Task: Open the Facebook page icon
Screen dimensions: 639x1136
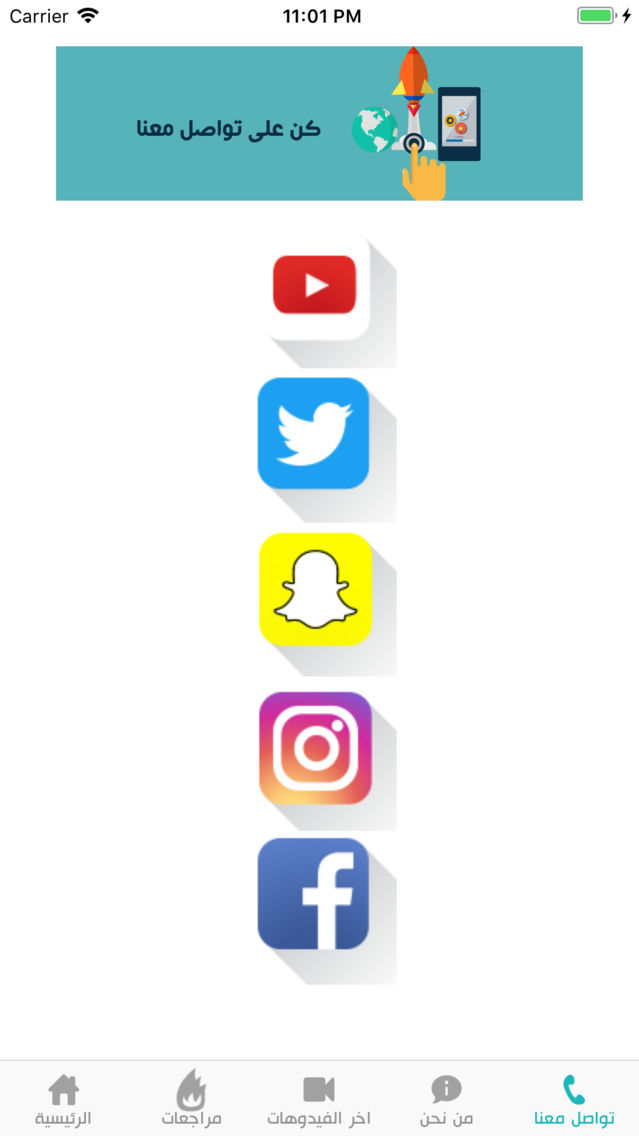Action: [314, 893]
